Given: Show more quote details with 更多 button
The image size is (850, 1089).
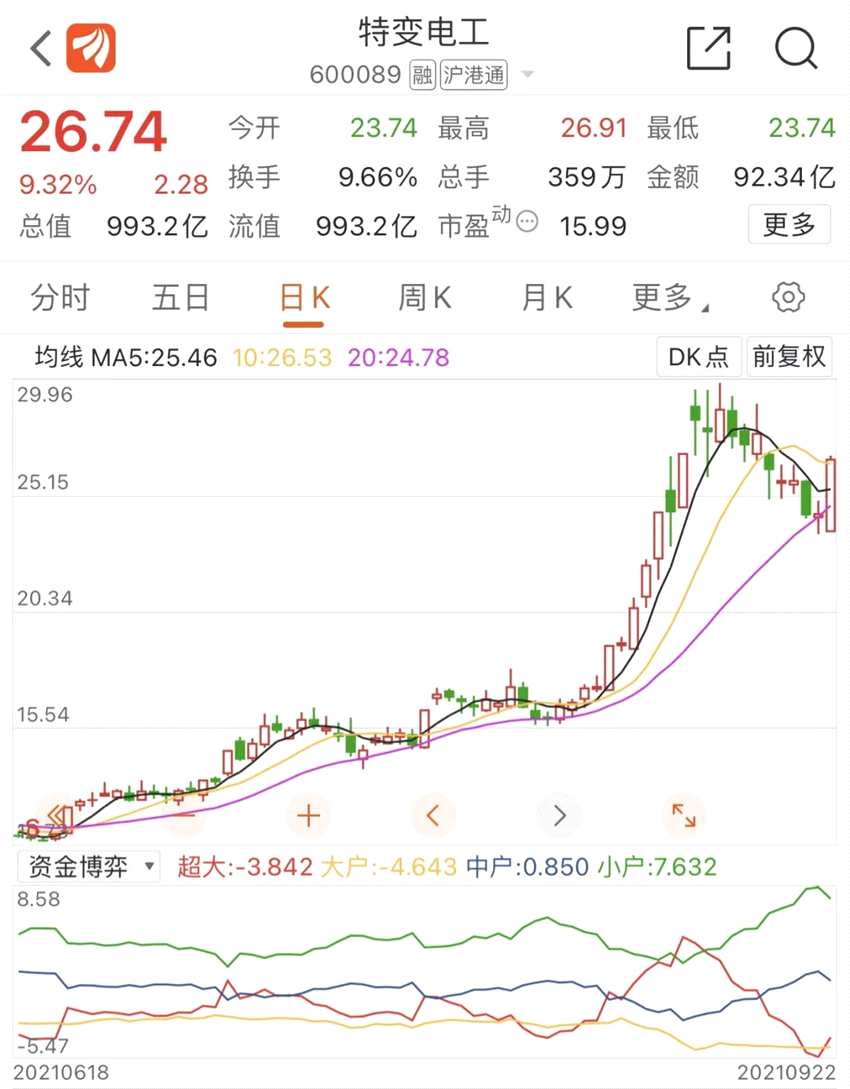Looking at the screenshot, I should pos(789,224).
